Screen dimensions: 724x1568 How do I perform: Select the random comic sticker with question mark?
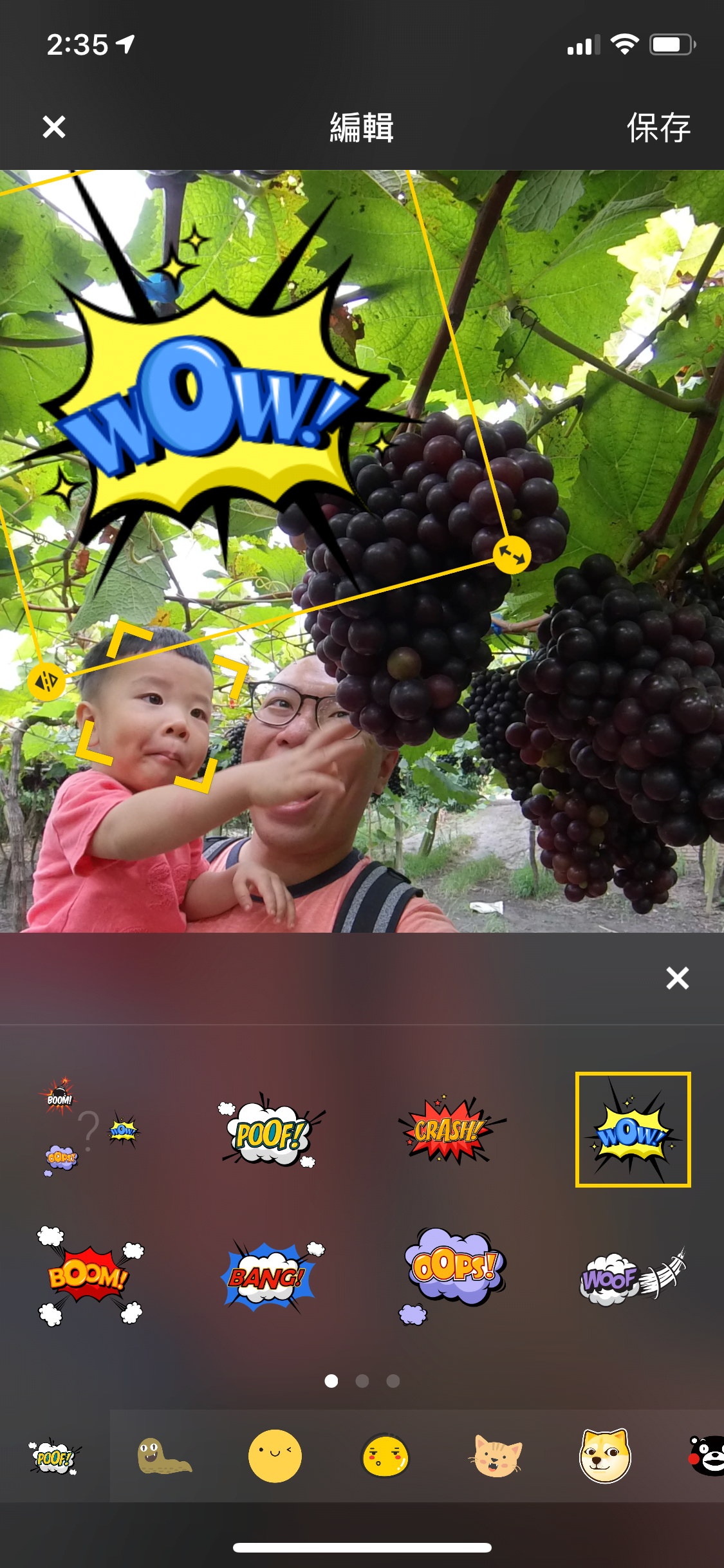pyautogui.click(x=89, y=1130)
